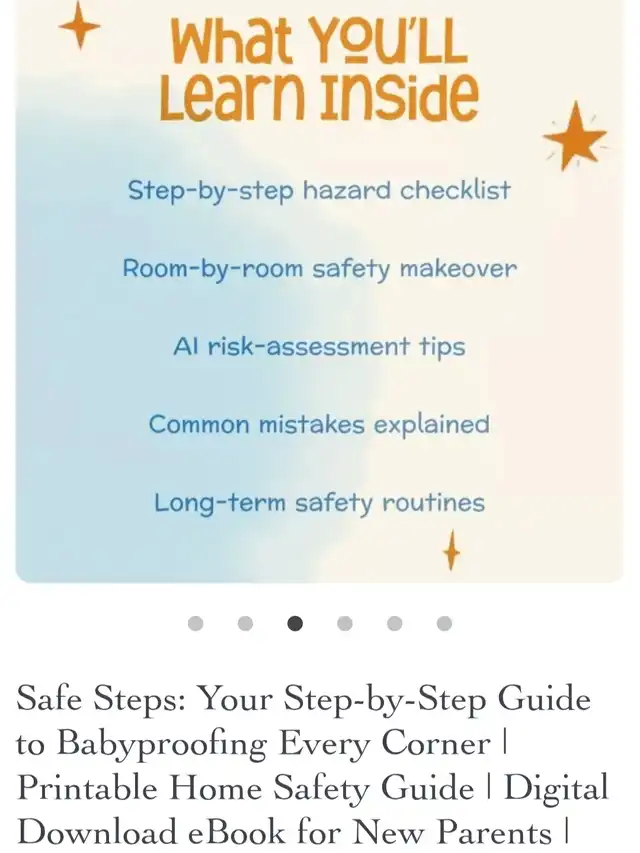Jump to the last image dot
Screen dimensions: 640x853
(444, 624)
